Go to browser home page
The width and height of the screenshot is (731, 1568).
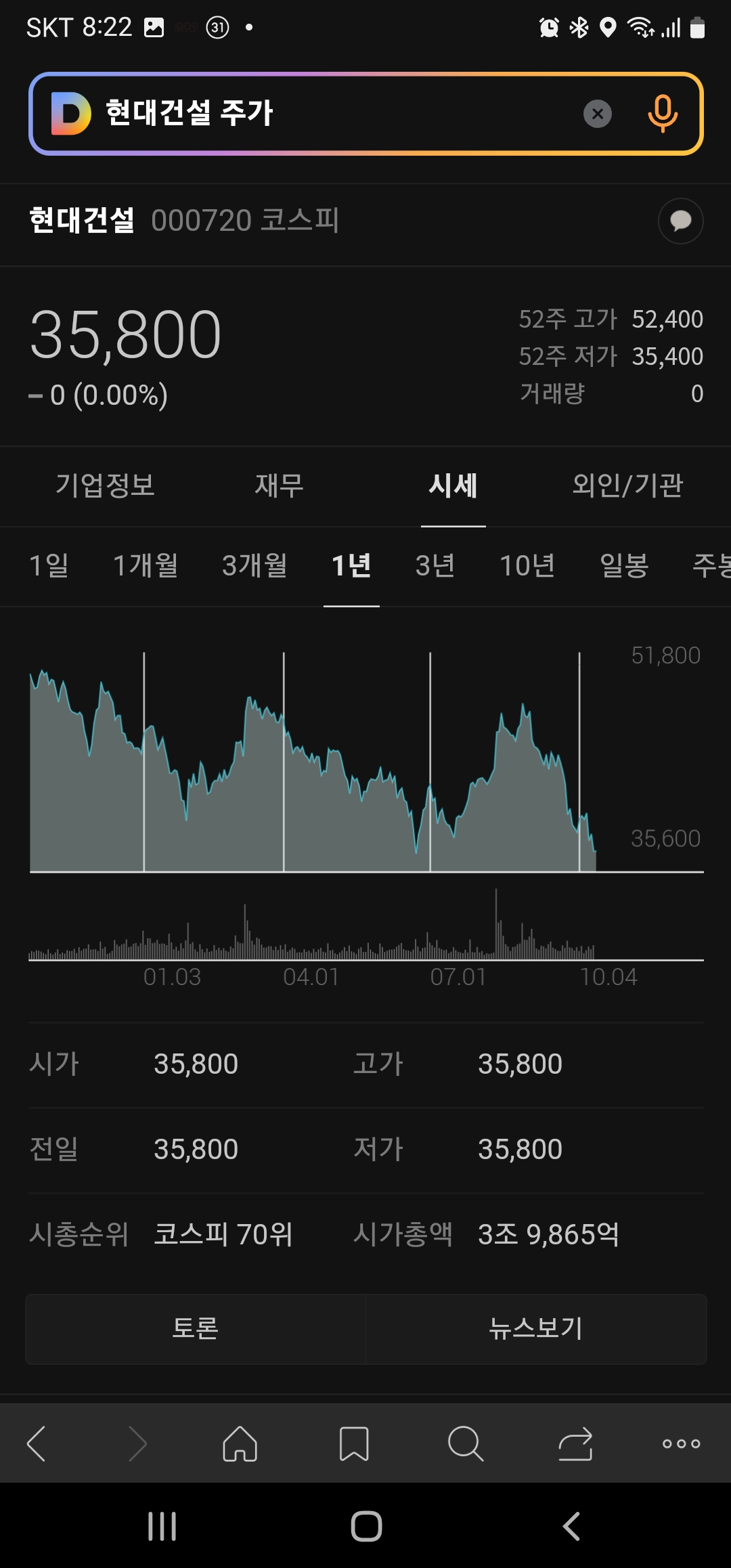[x=240, y=1443]
